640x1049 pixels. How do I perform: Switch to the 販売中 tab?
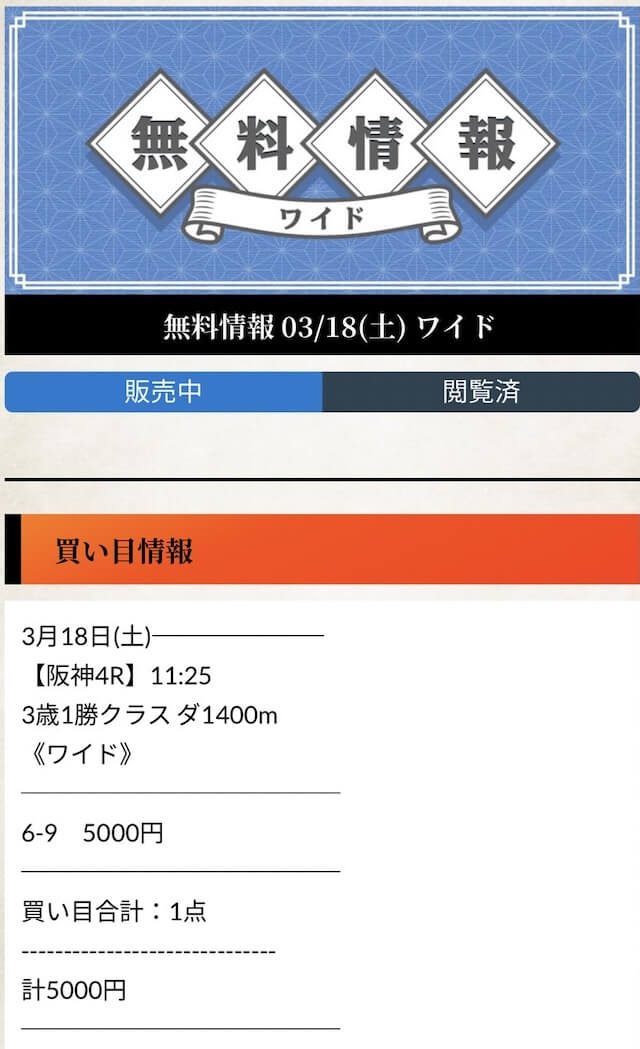coord(163,392)
